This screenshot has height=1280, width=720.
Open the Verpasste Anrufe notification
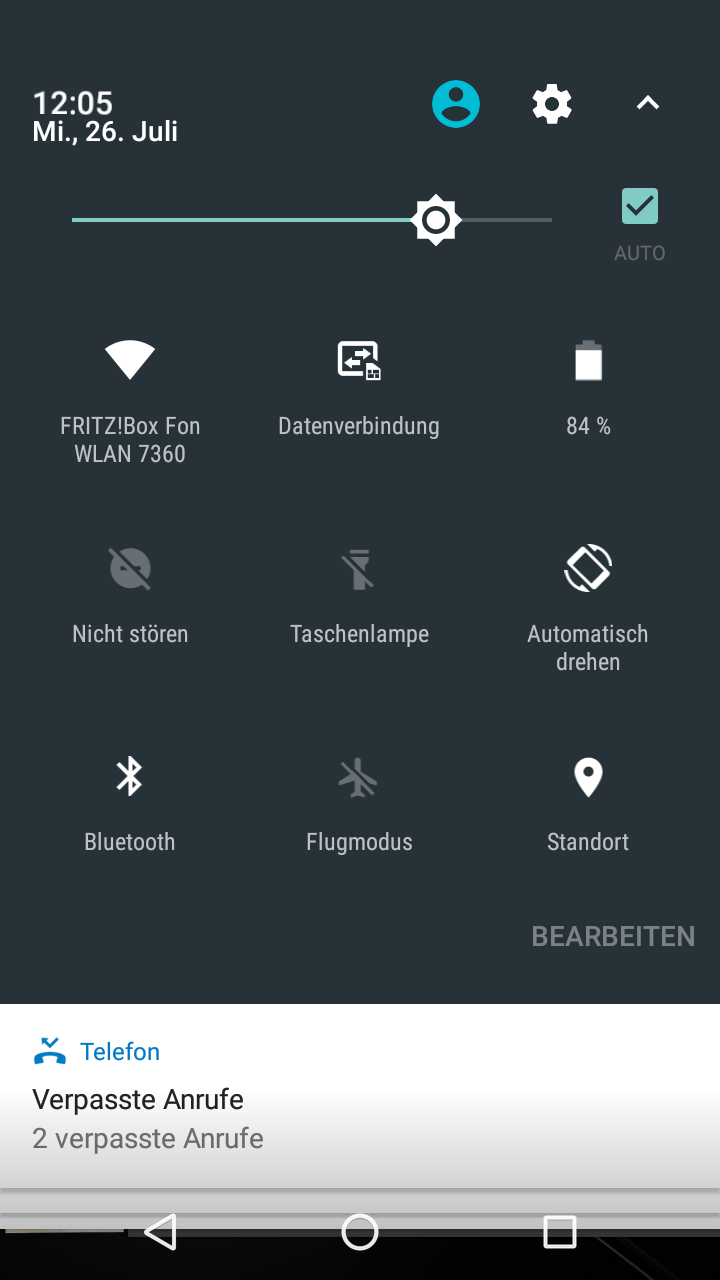click(x=360, y=1100)
